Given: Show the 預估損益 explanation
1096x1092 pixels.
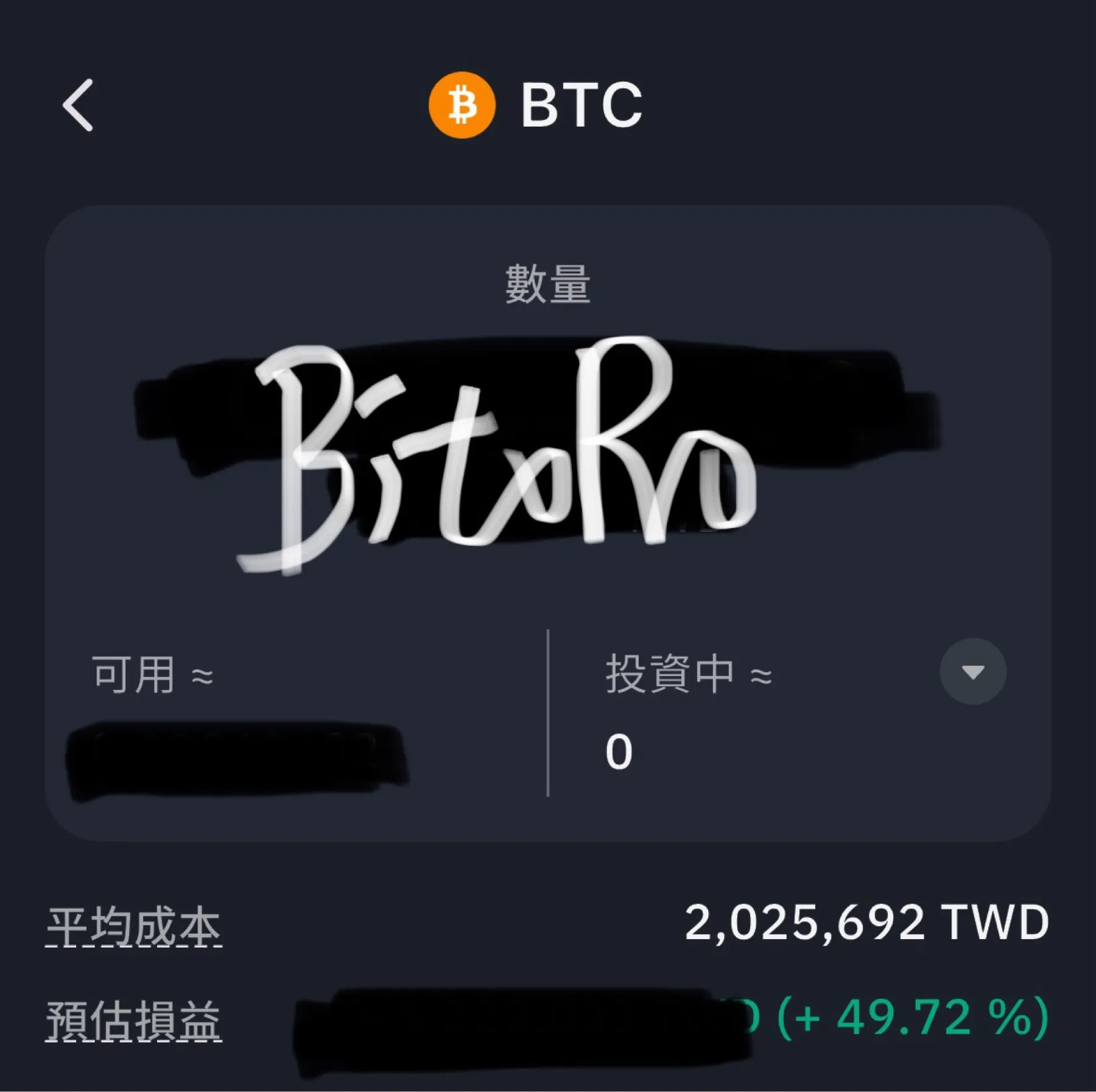Looking at the screenshot, I should pos(134,1021).
